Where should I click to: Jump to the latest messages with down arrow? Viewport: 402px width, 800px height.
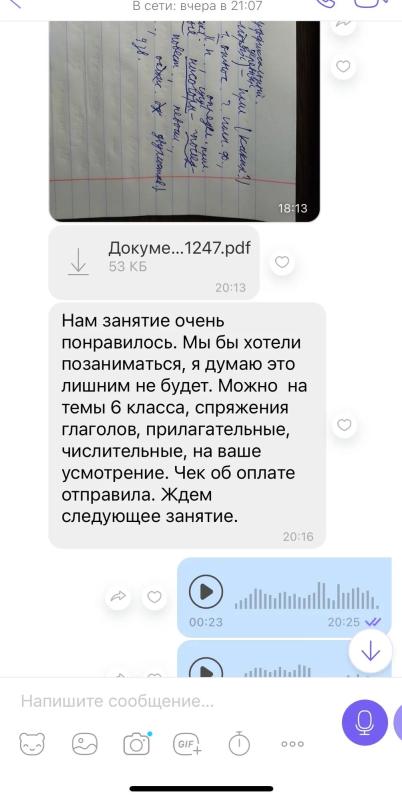(370, 651)
